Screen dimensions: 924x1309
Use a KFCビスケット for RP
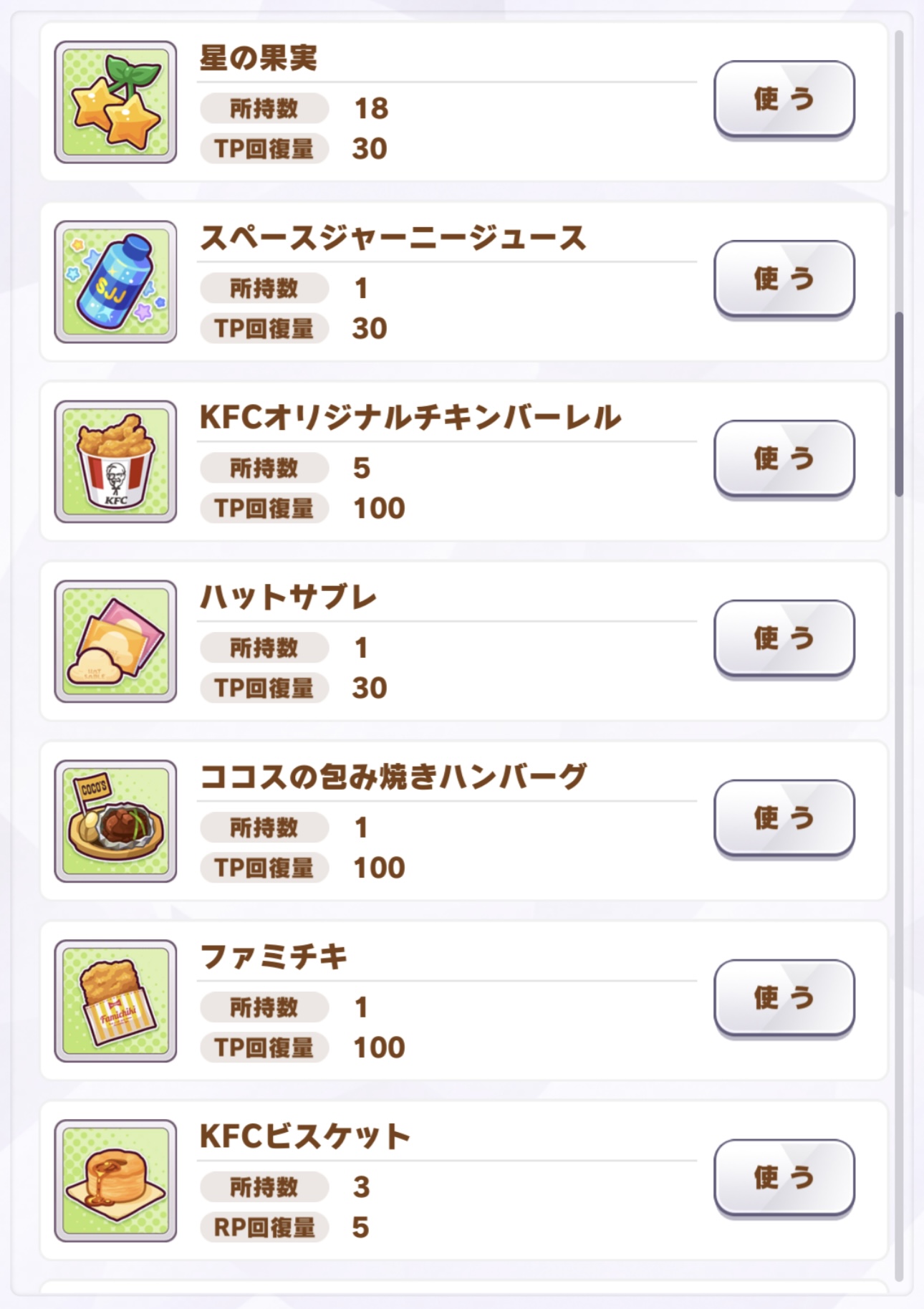[x=784, y=1178]
